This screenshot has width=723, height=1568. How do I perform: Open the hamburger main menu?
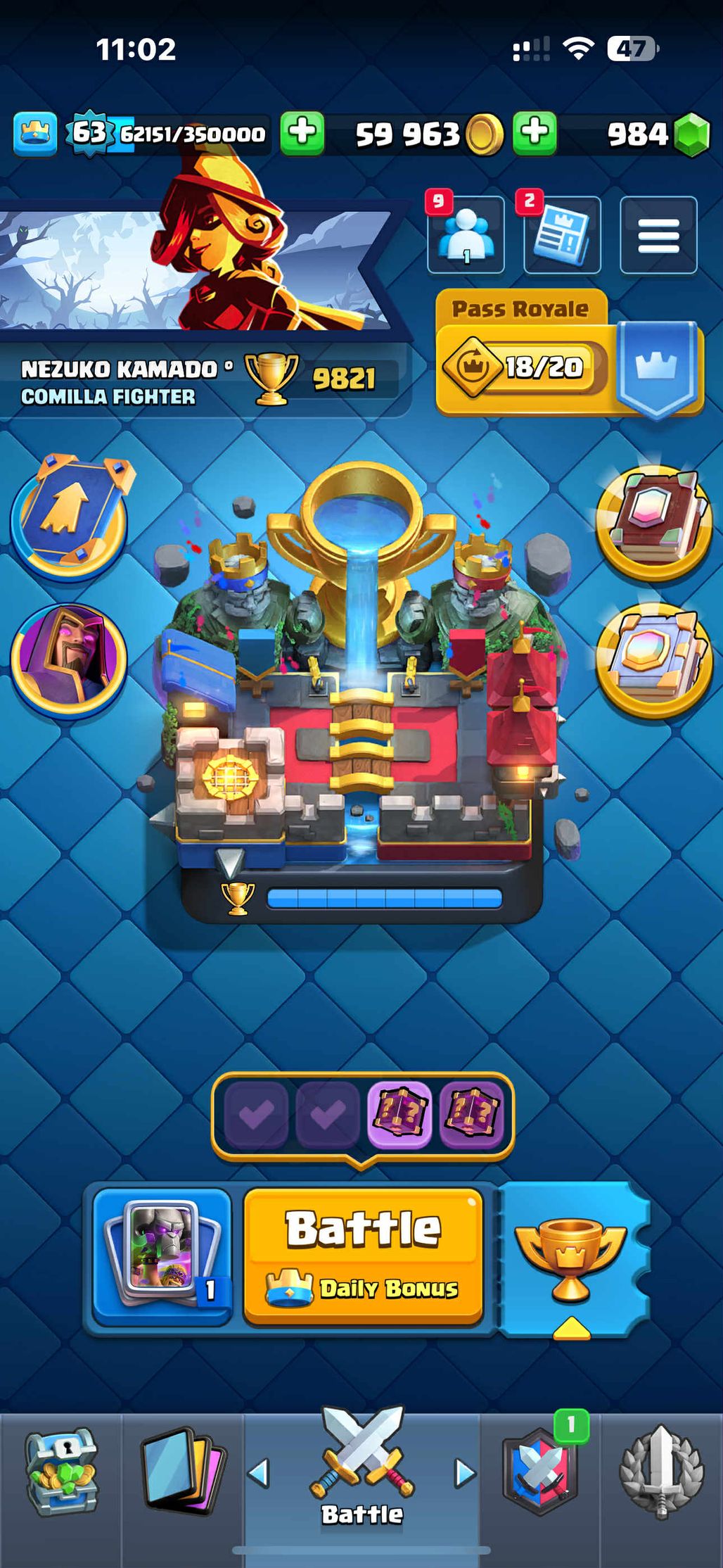(x=658, y=235)
